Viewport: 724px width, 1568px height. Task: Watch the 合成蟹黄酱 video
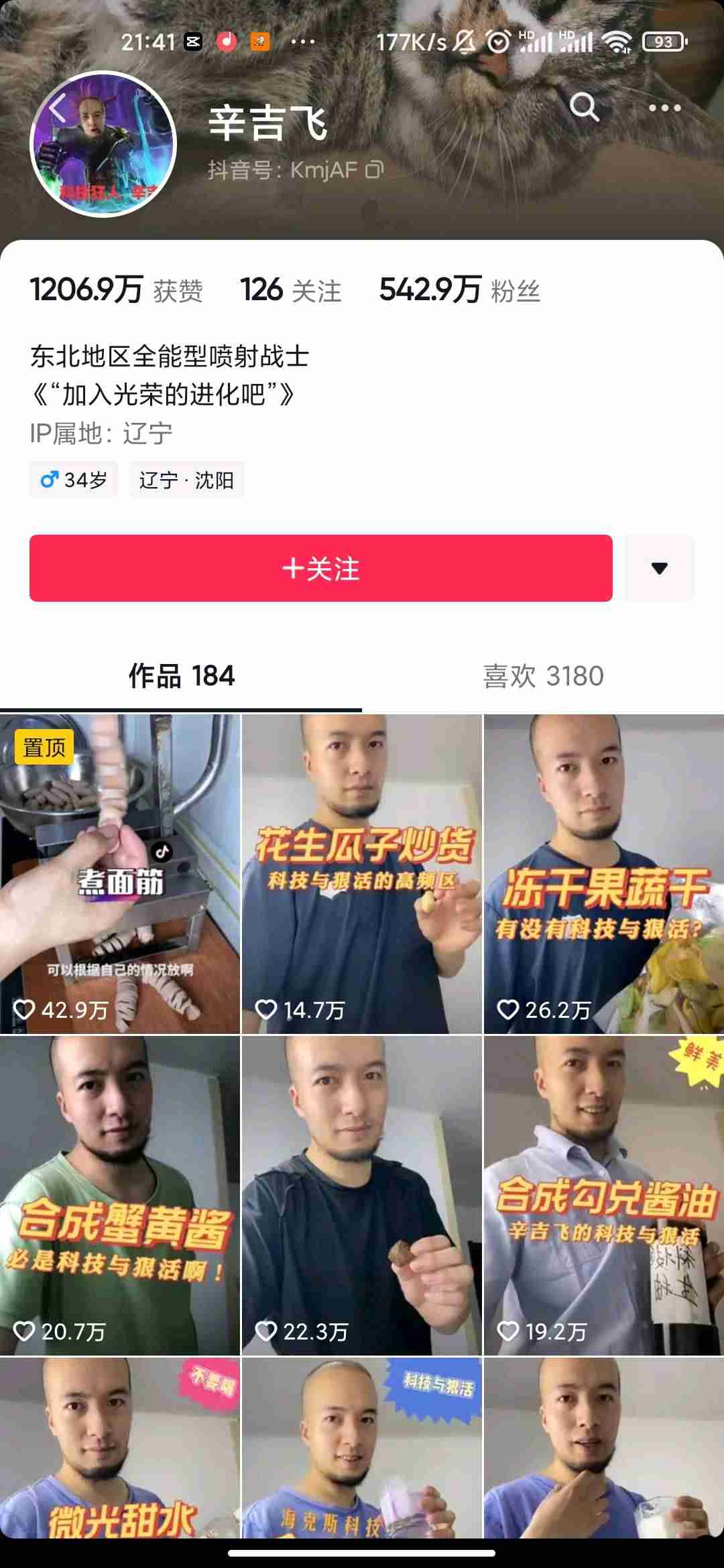pyautogui.click(x=120, y=1195)
